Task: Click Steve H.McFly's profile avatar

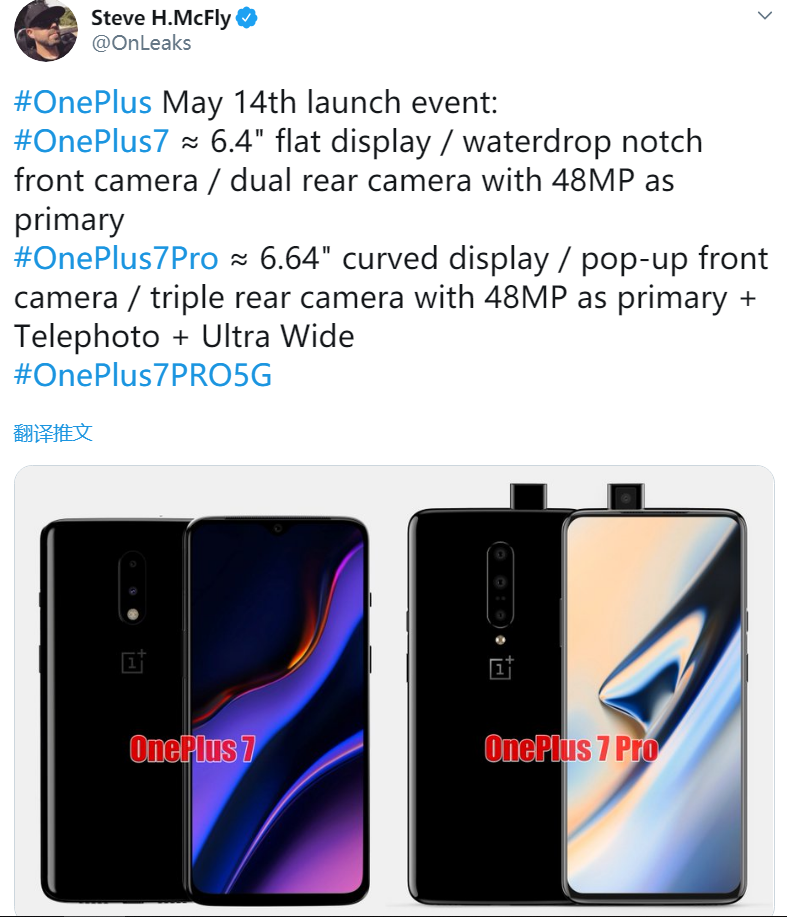Action: point(46,31)
